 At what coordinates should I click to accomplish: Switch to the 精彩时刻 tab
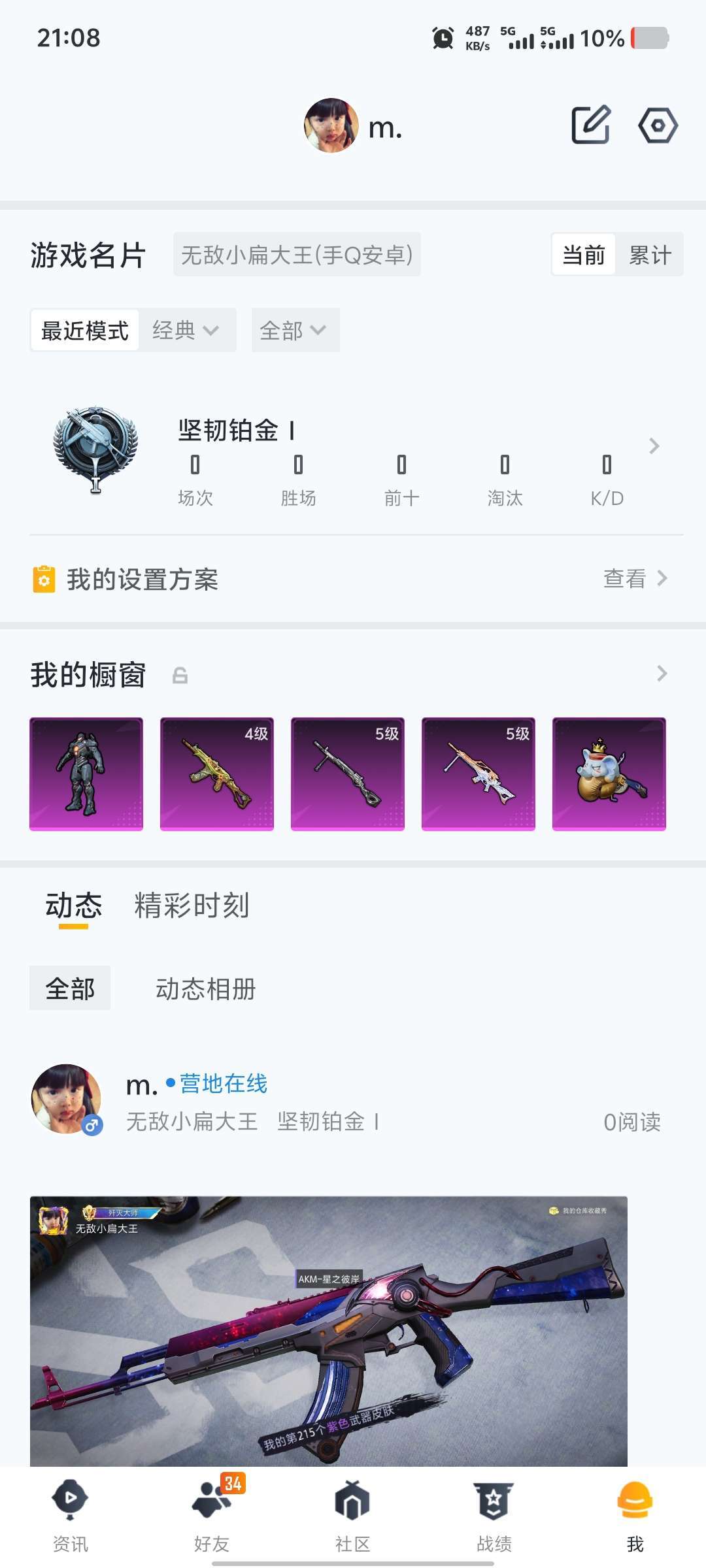click(x=192, y=906)
